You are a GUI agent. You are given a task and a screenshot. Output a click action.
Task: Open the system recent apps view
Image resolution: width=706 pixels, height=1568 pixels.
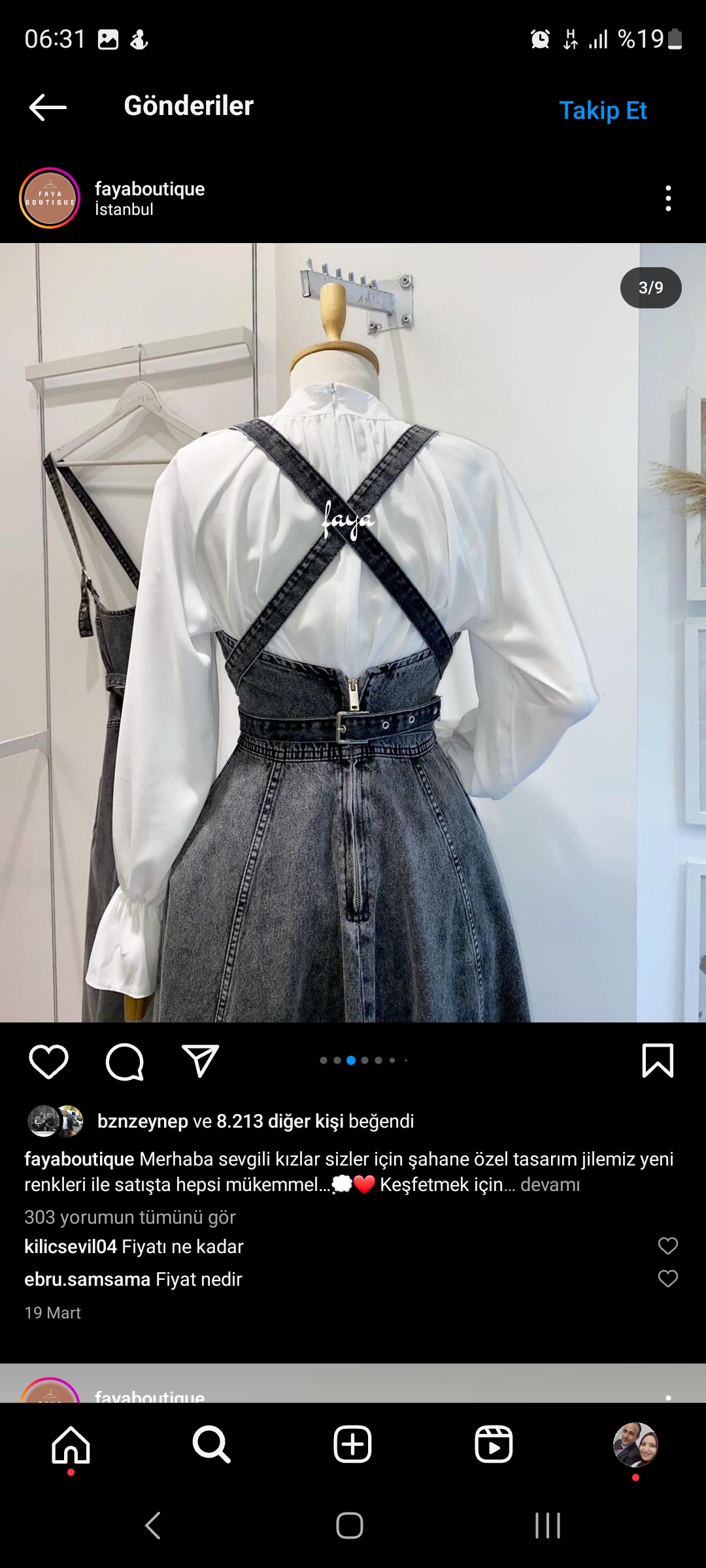[548, 1526]
